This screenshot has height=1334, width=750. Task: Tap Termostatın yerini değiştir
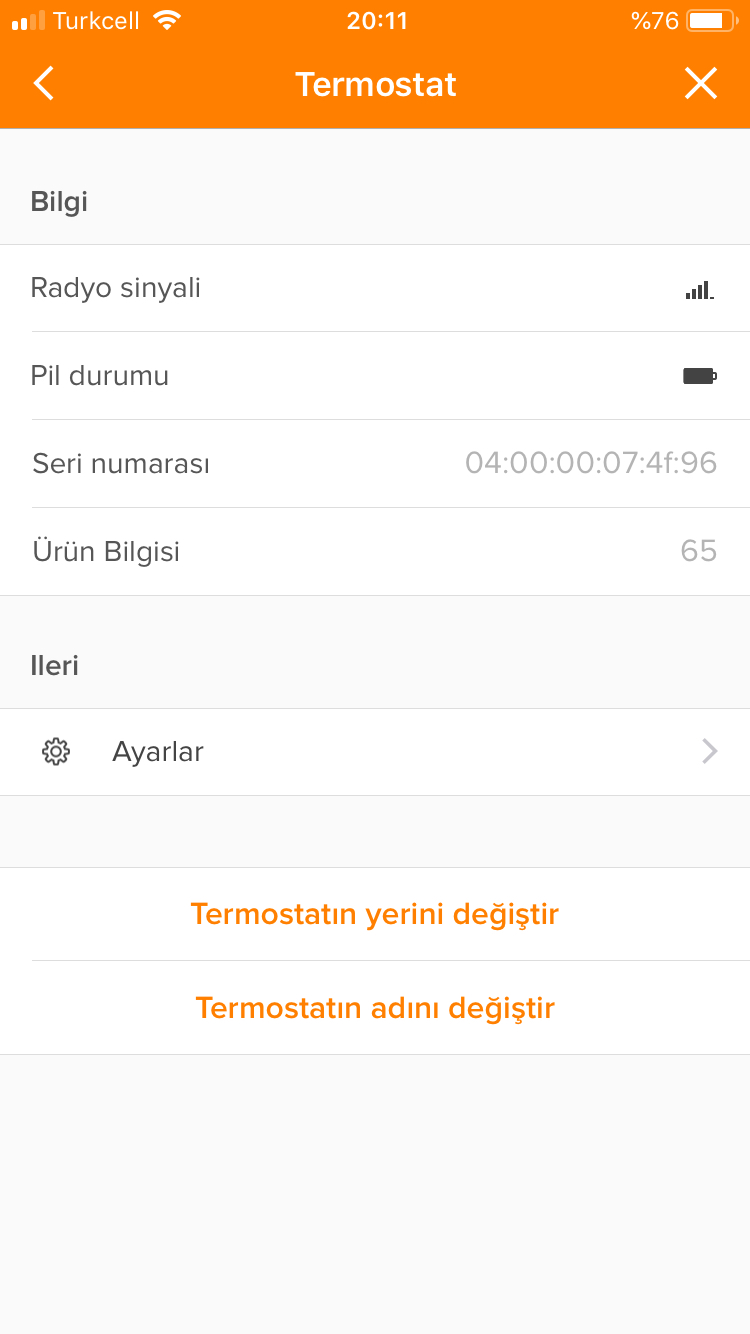pos(375,914)
